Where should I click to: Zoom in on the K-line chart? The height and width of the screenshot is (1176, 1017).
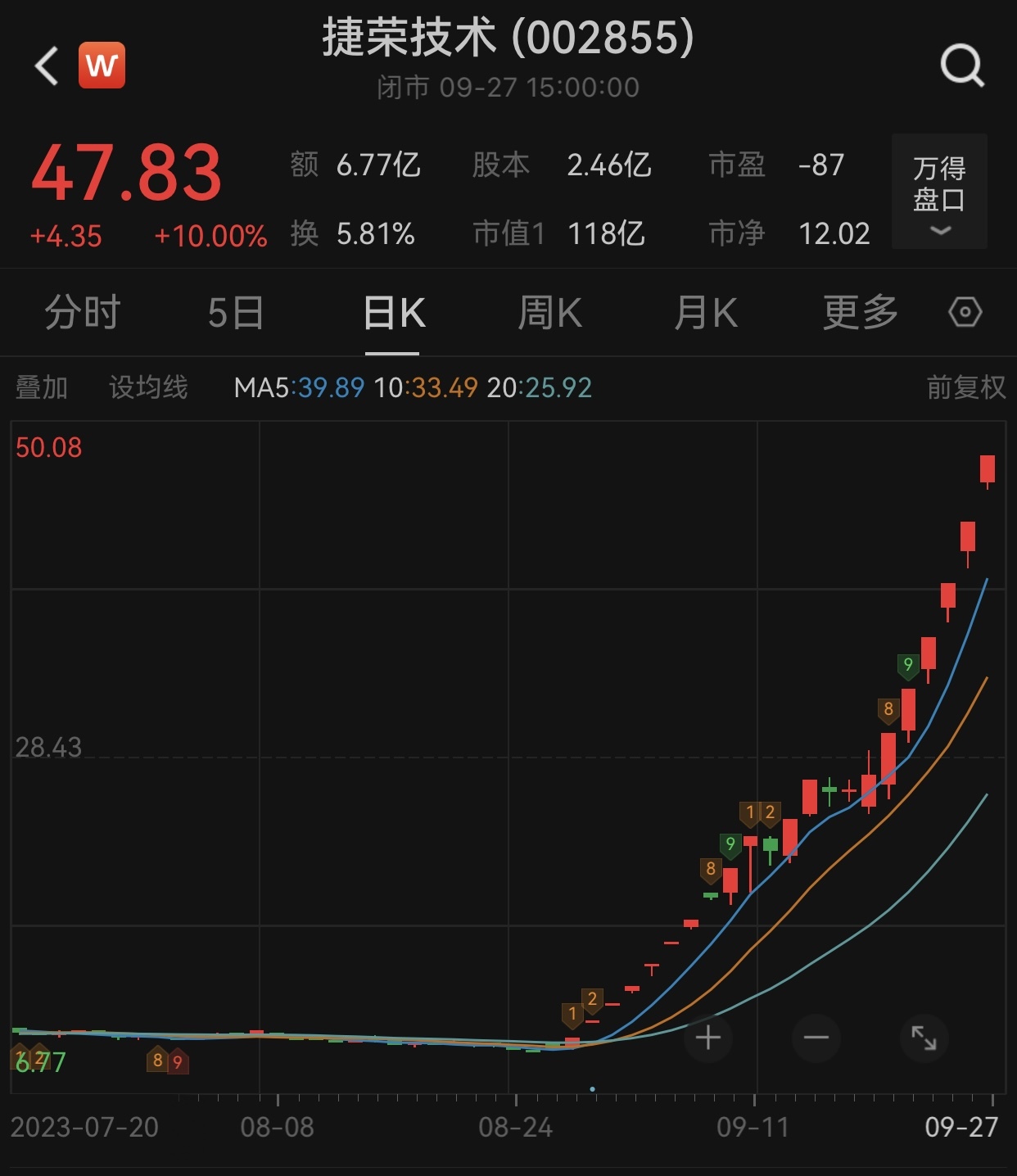pos(707,1038)
